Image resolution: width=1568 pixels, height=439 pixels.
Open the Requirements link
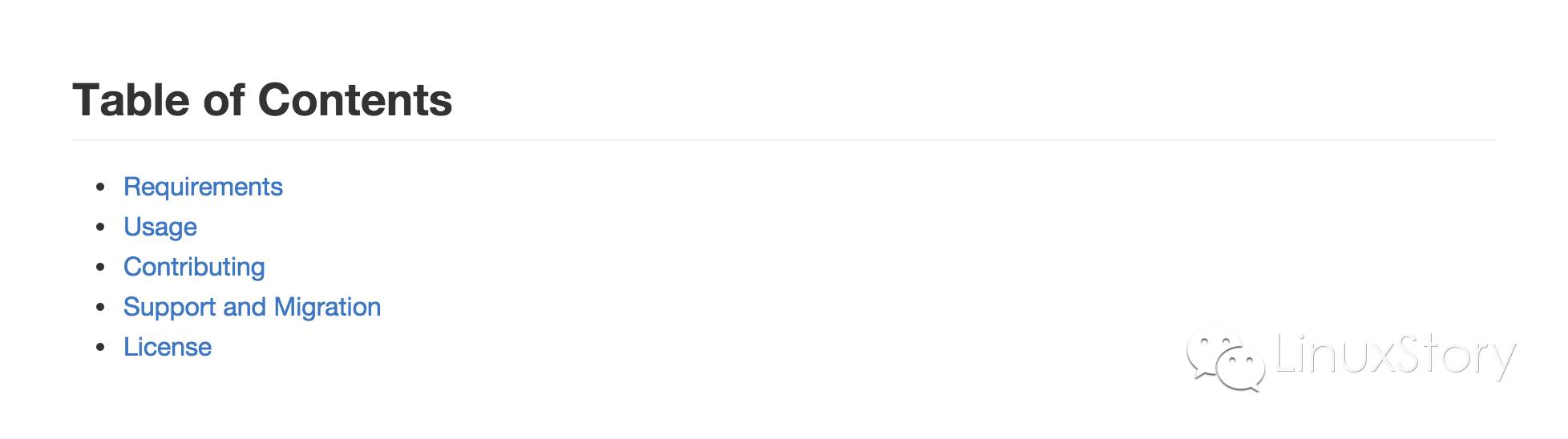click(x=203, y=187)
